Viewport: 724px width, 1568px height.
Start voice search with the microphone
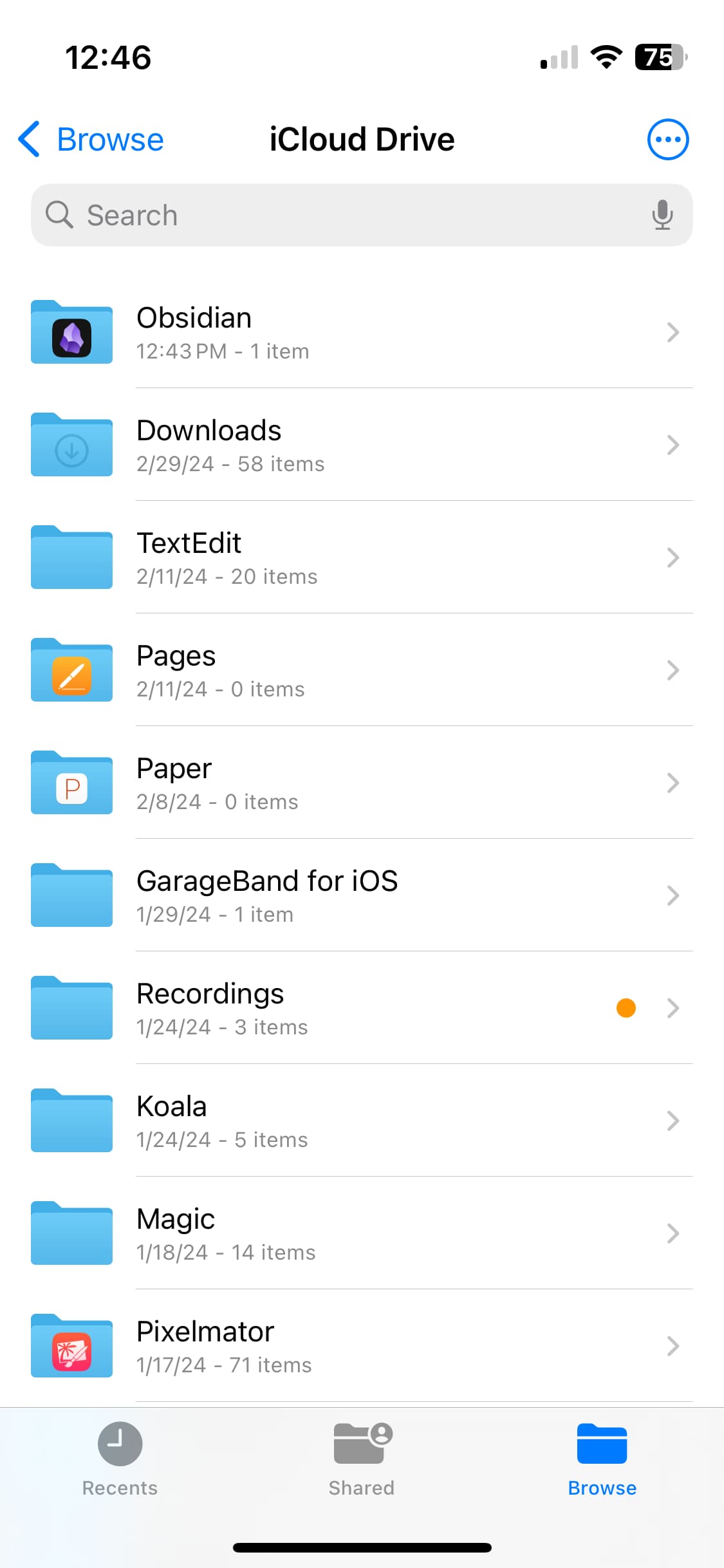[x=662, y=215]
